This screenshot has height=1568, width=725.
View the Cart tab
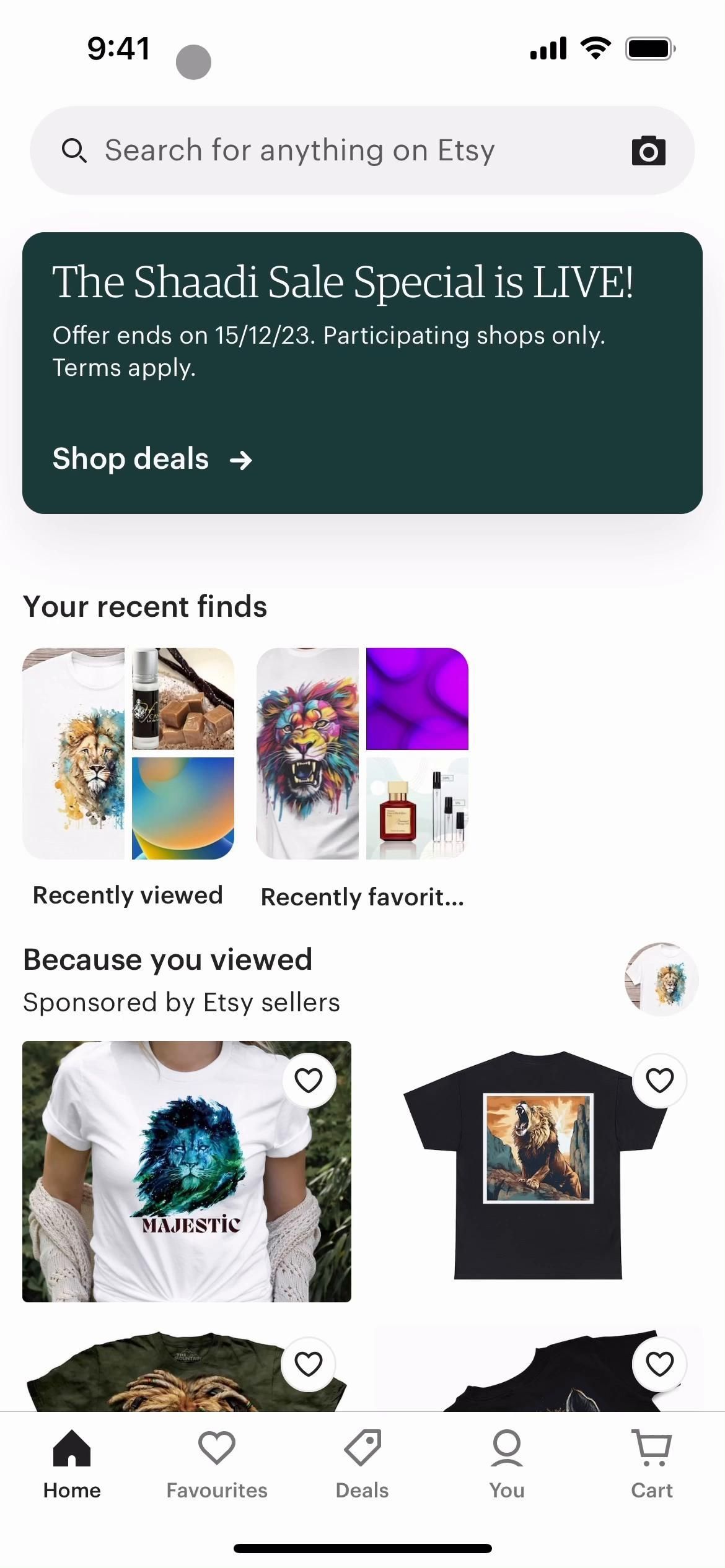pyautogui.click(x=652, y=1464)
